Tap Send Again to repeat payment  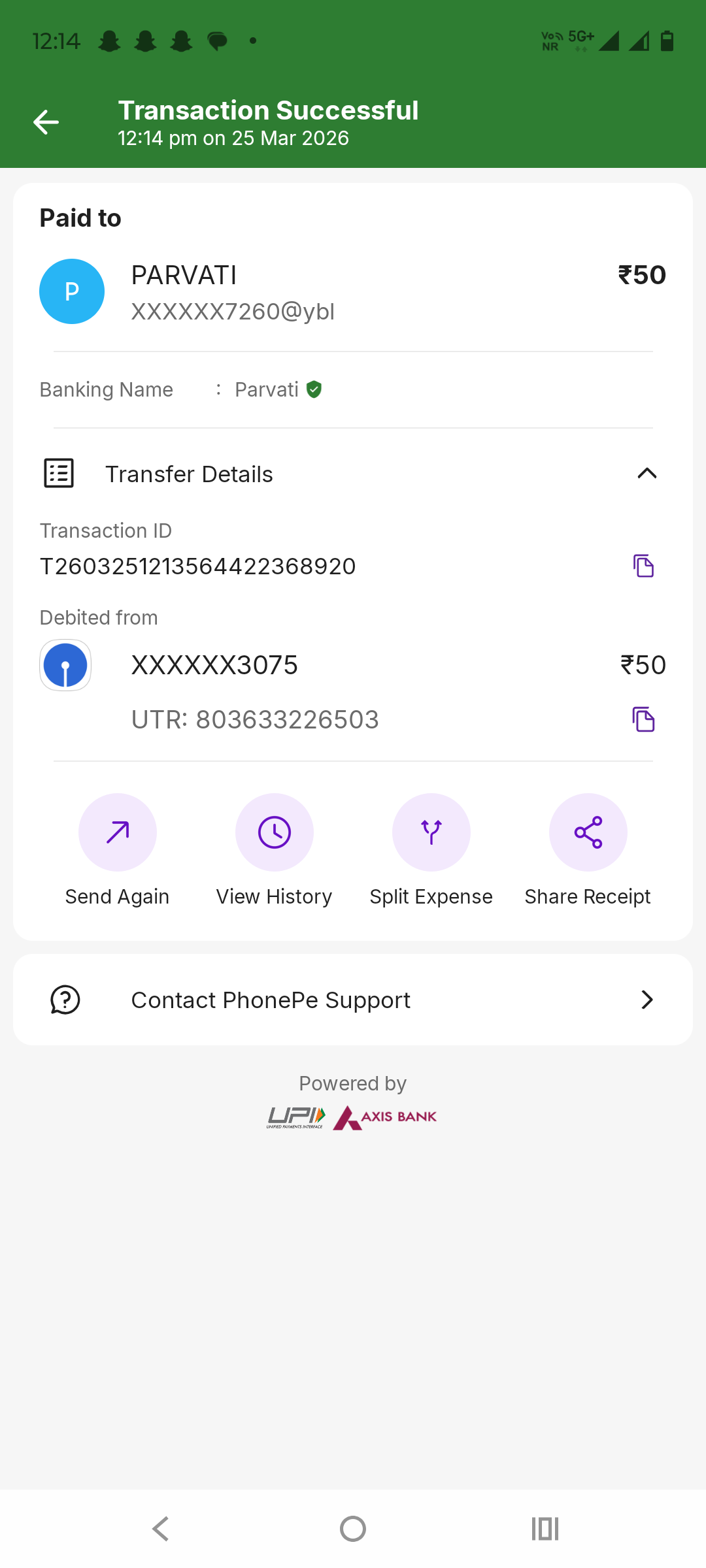[118, 832]
